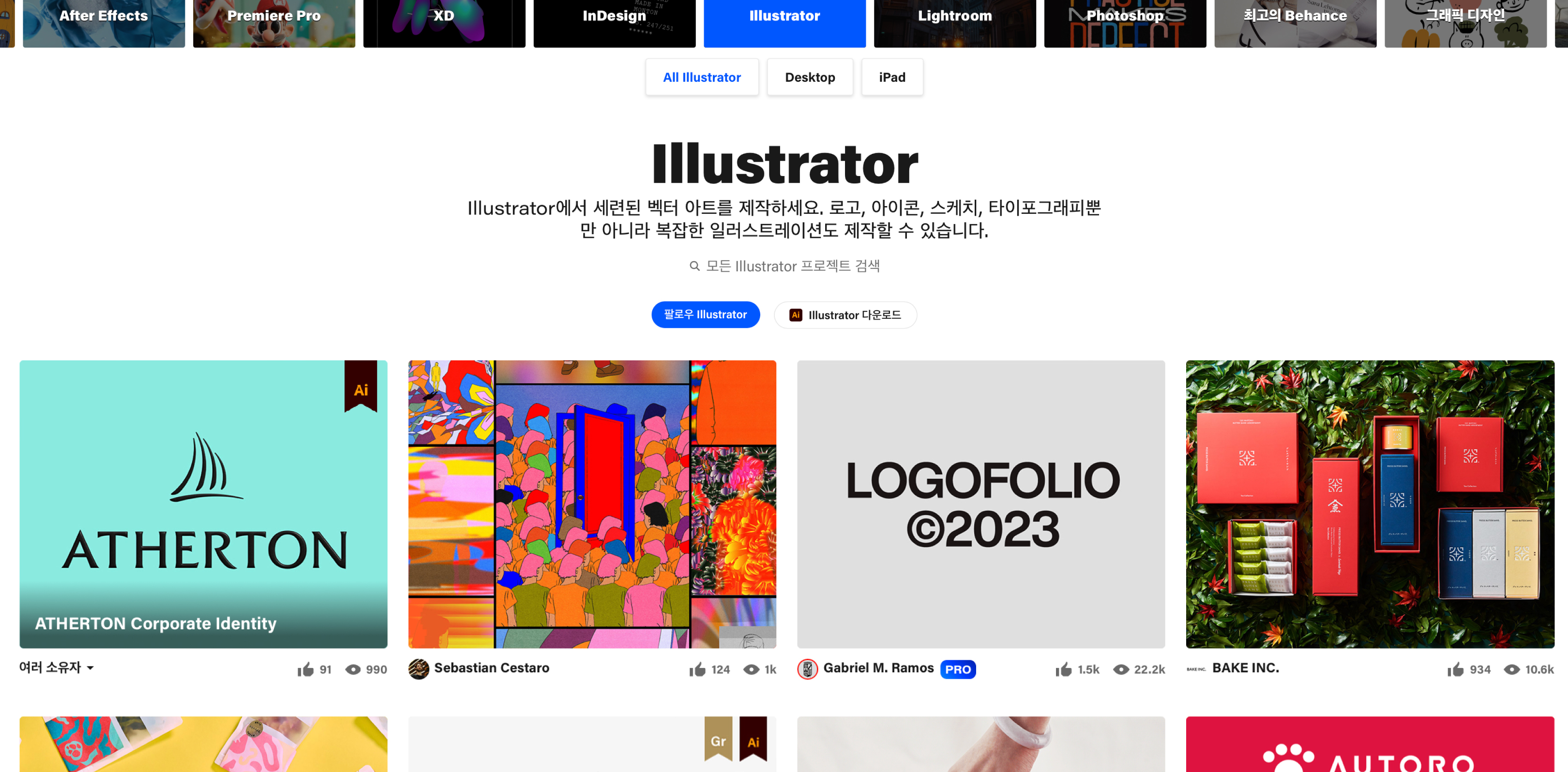Filter projects by Desktop
Image resolution: width=1568 pixels, height=772 pixels.
(810, 77)
